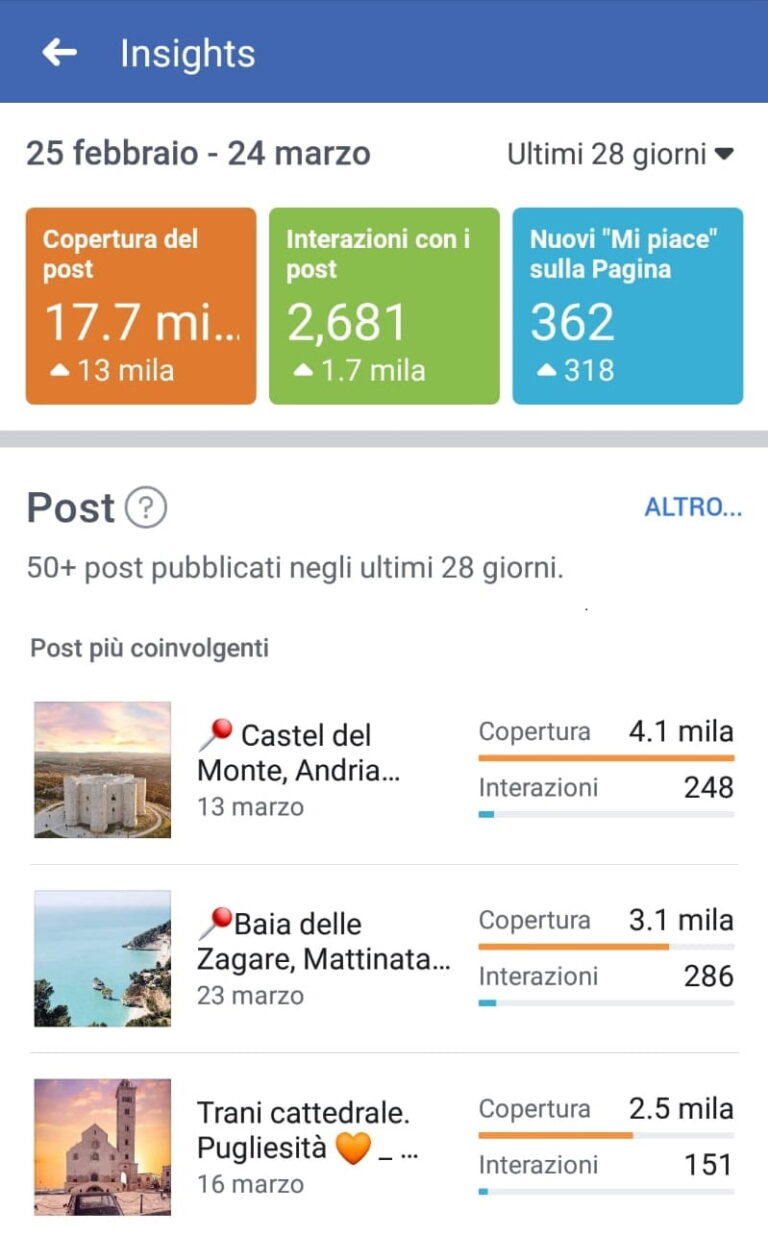Open the Copertura del post card
The height and width of the screenshot is (1235, 768).
[141, 306]
